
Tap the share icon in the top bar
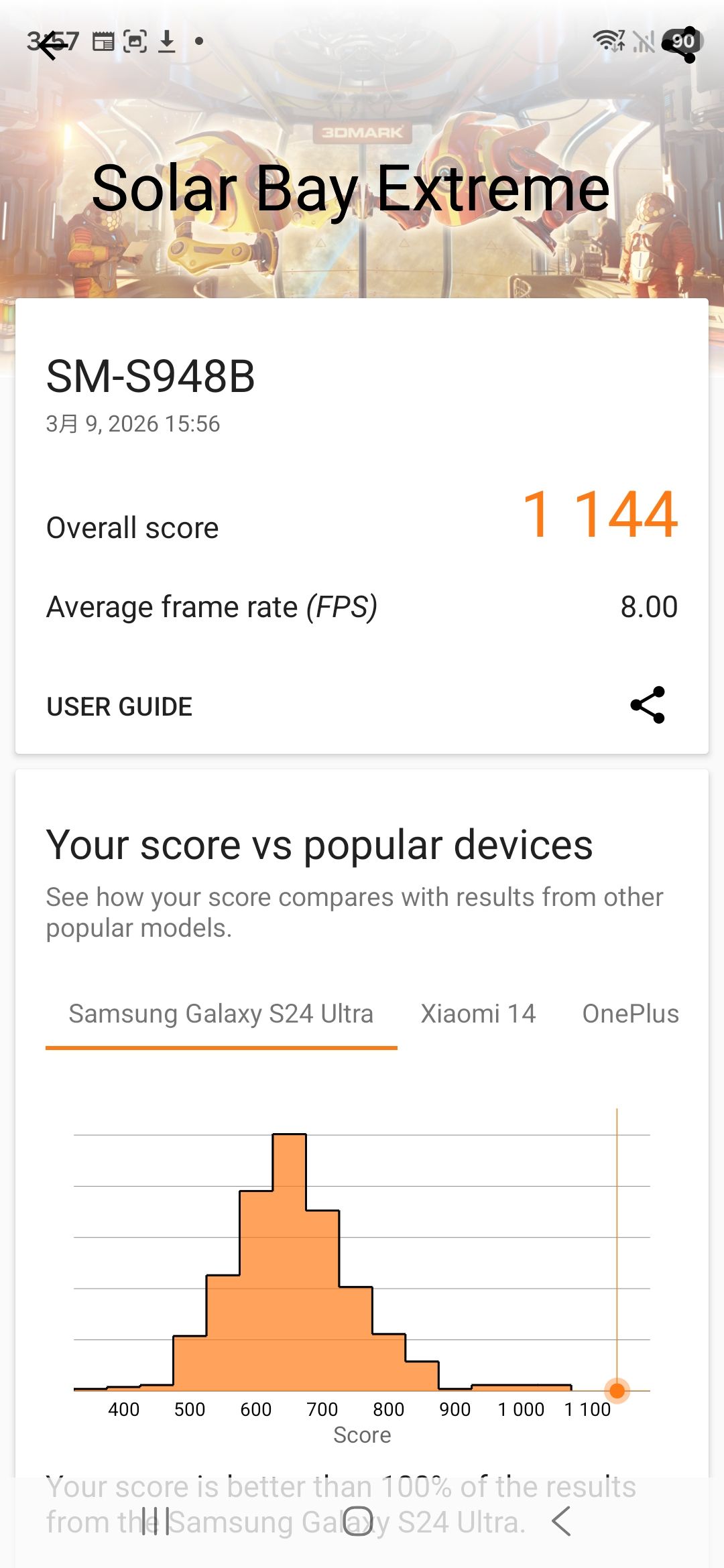[681, 46]
